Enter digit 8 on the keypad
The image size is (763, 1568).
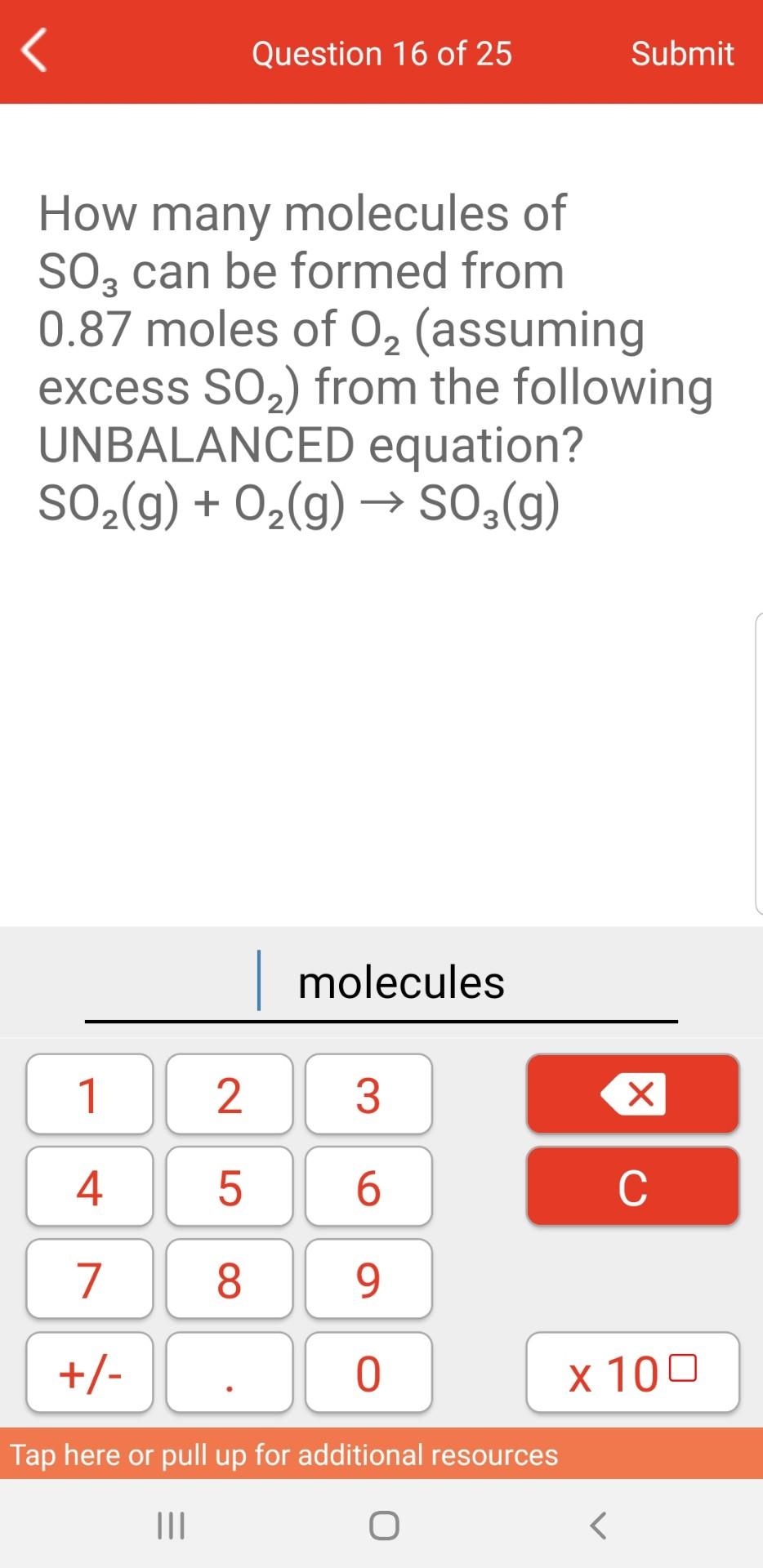click(x=230, y=1279)
